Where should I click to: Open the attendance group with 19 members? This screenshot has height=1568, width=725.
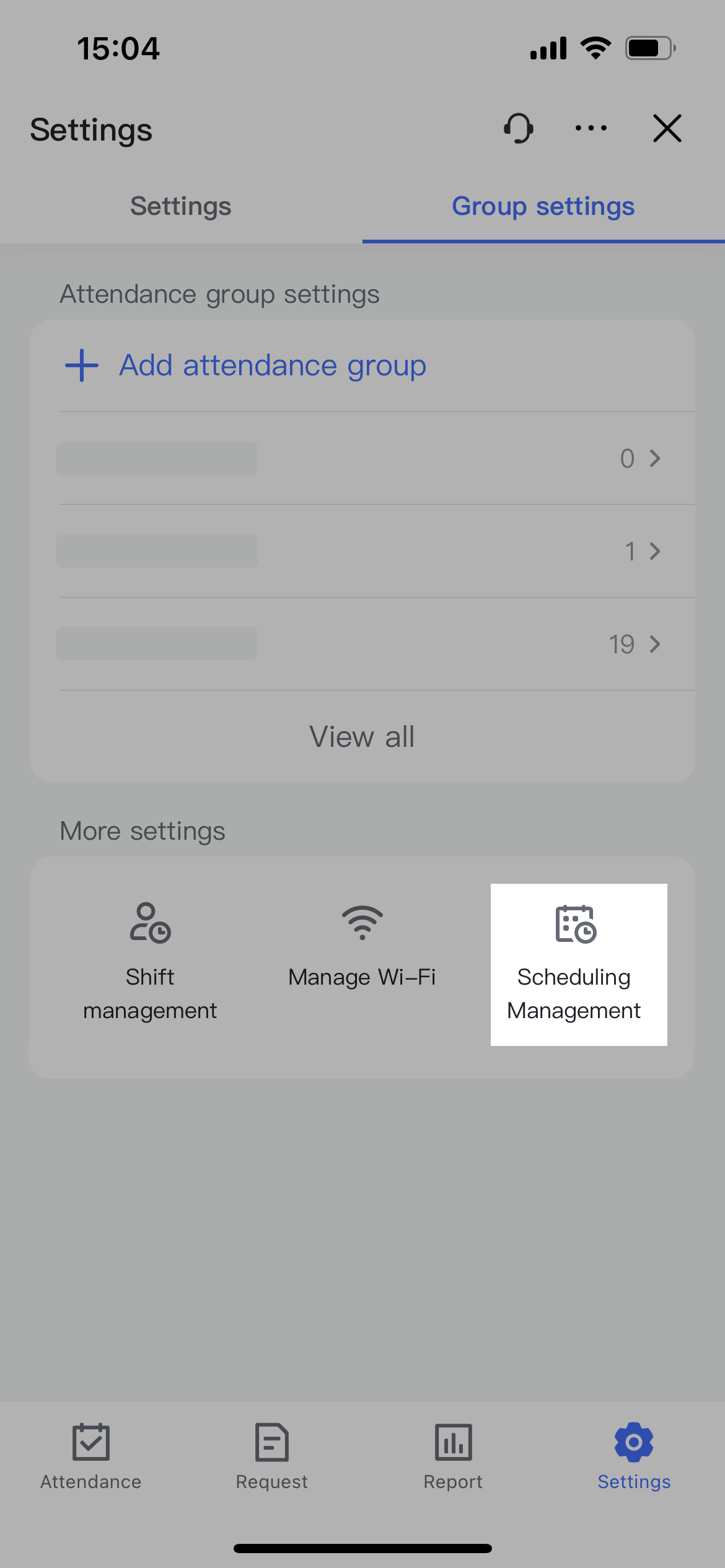362,644
